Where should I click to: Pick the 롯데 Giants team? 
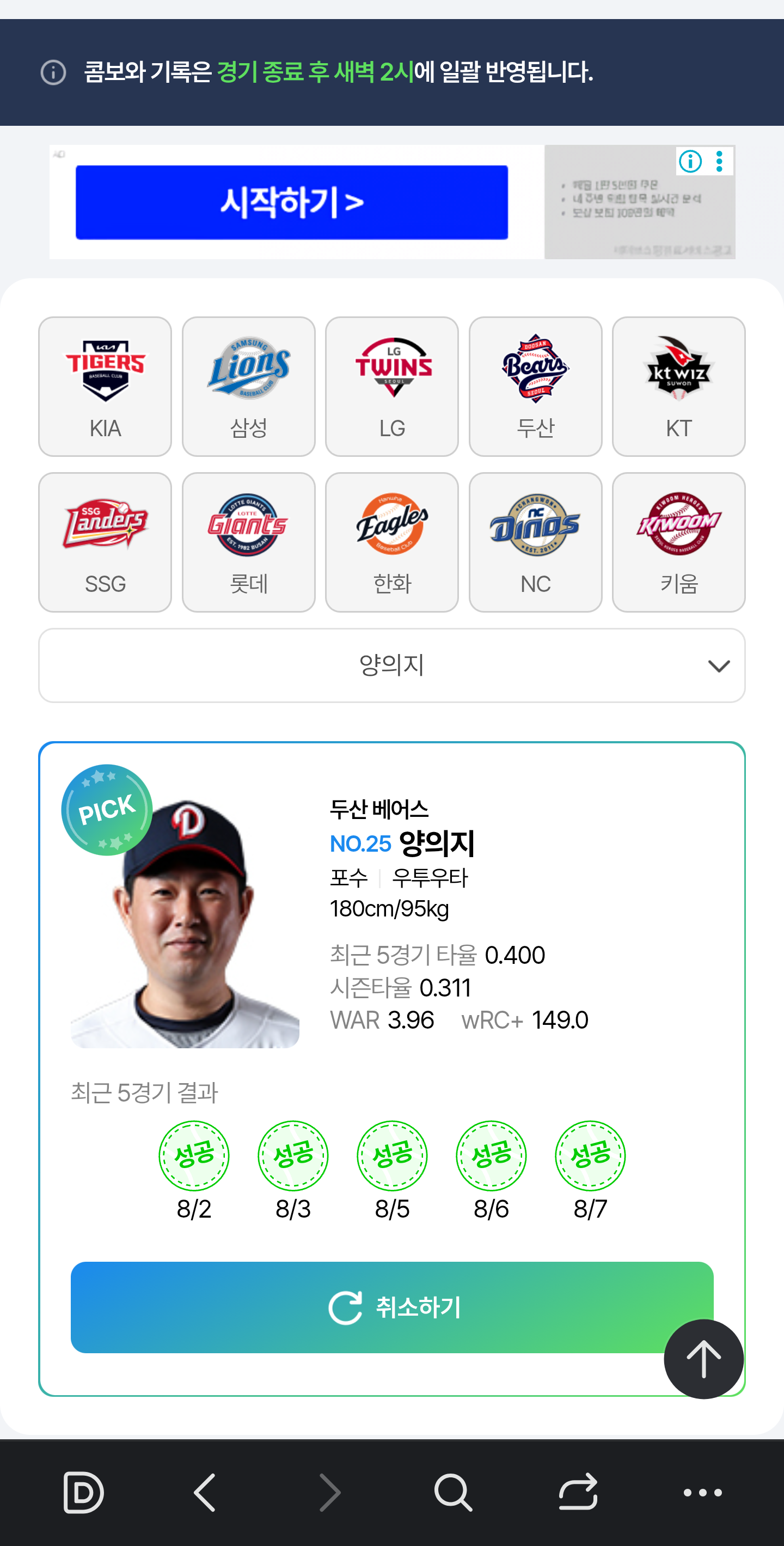pyautogui.click(x=248, y=542)
